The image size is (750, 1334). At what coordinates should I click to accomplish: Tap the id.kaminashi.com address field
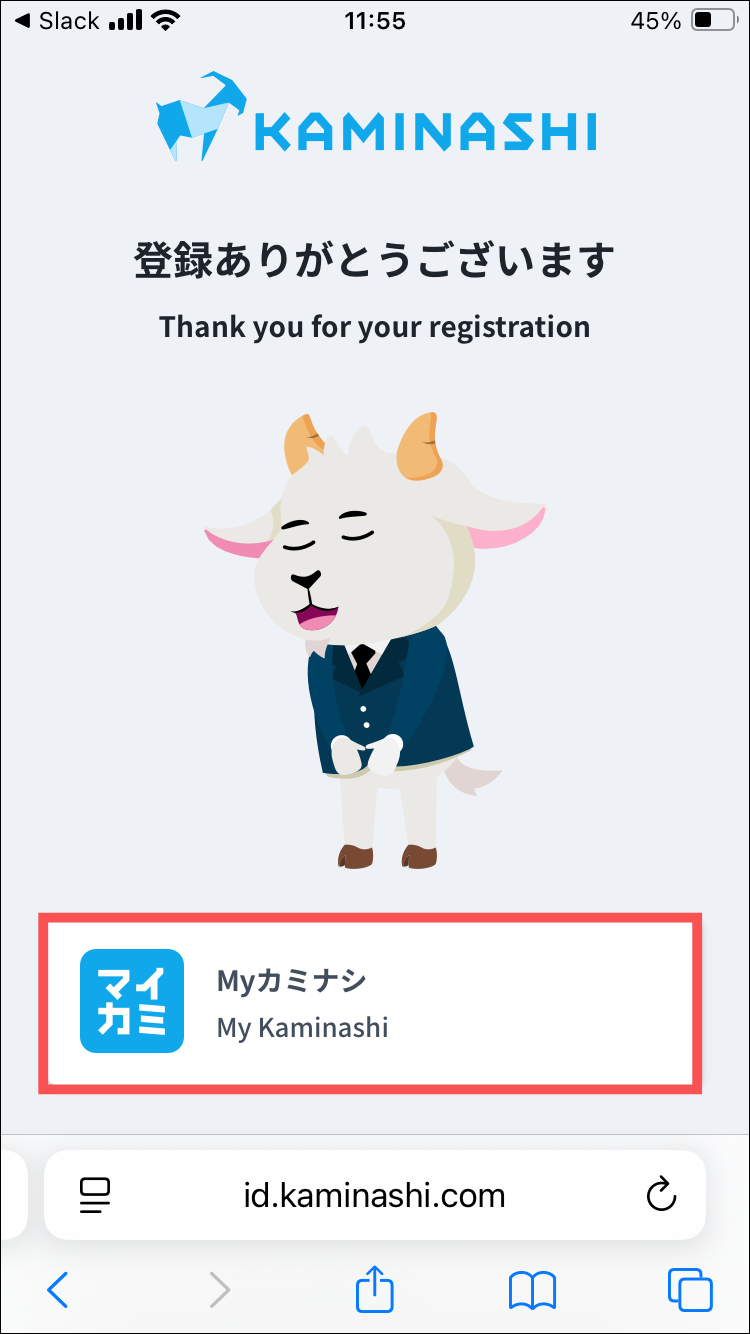374,1195
